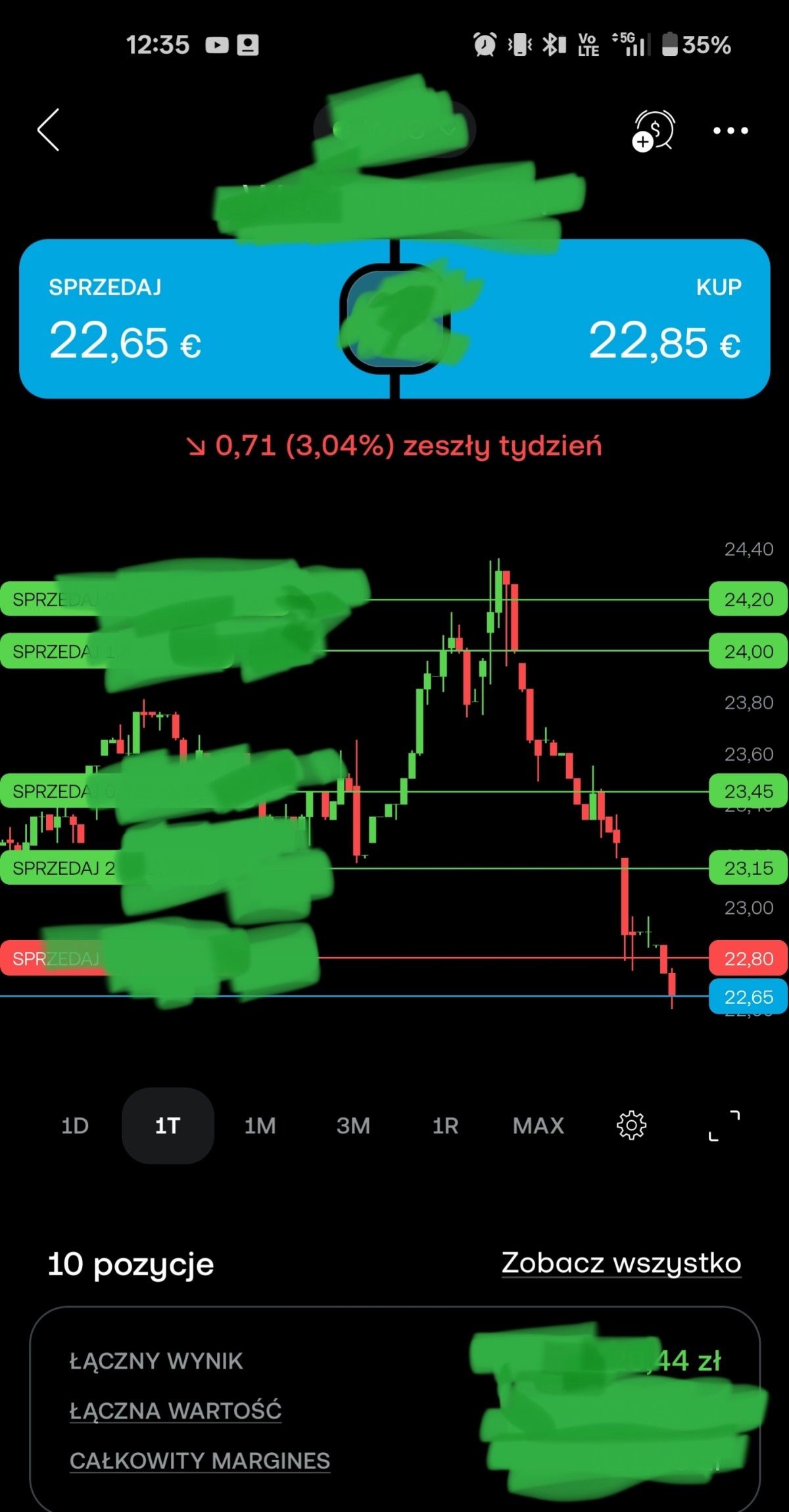Open the price alert icon
789x1512 pixels.
[x=654, y=131]
